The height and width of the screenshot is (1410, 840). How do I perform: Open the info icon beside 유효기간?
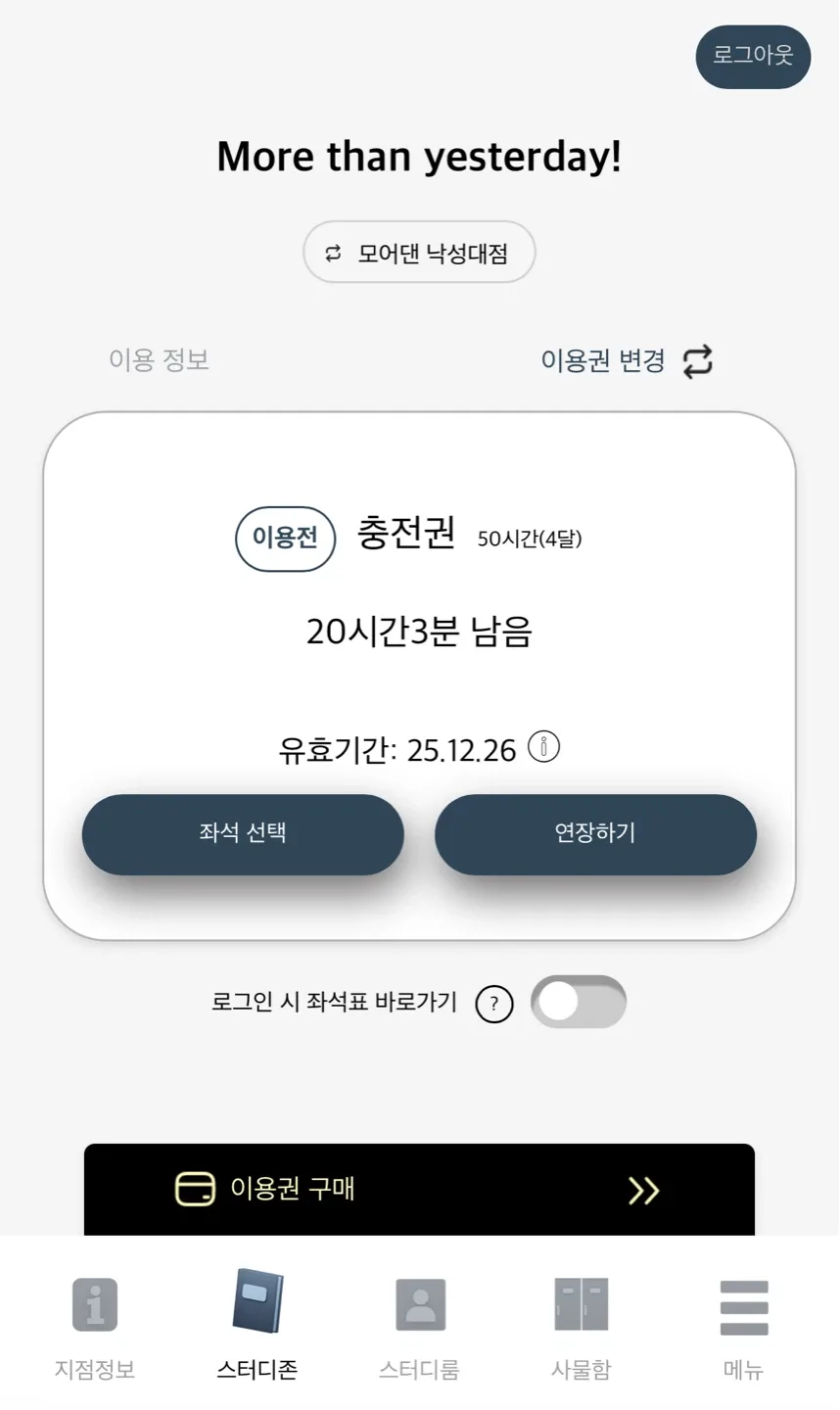pos(544,747)
